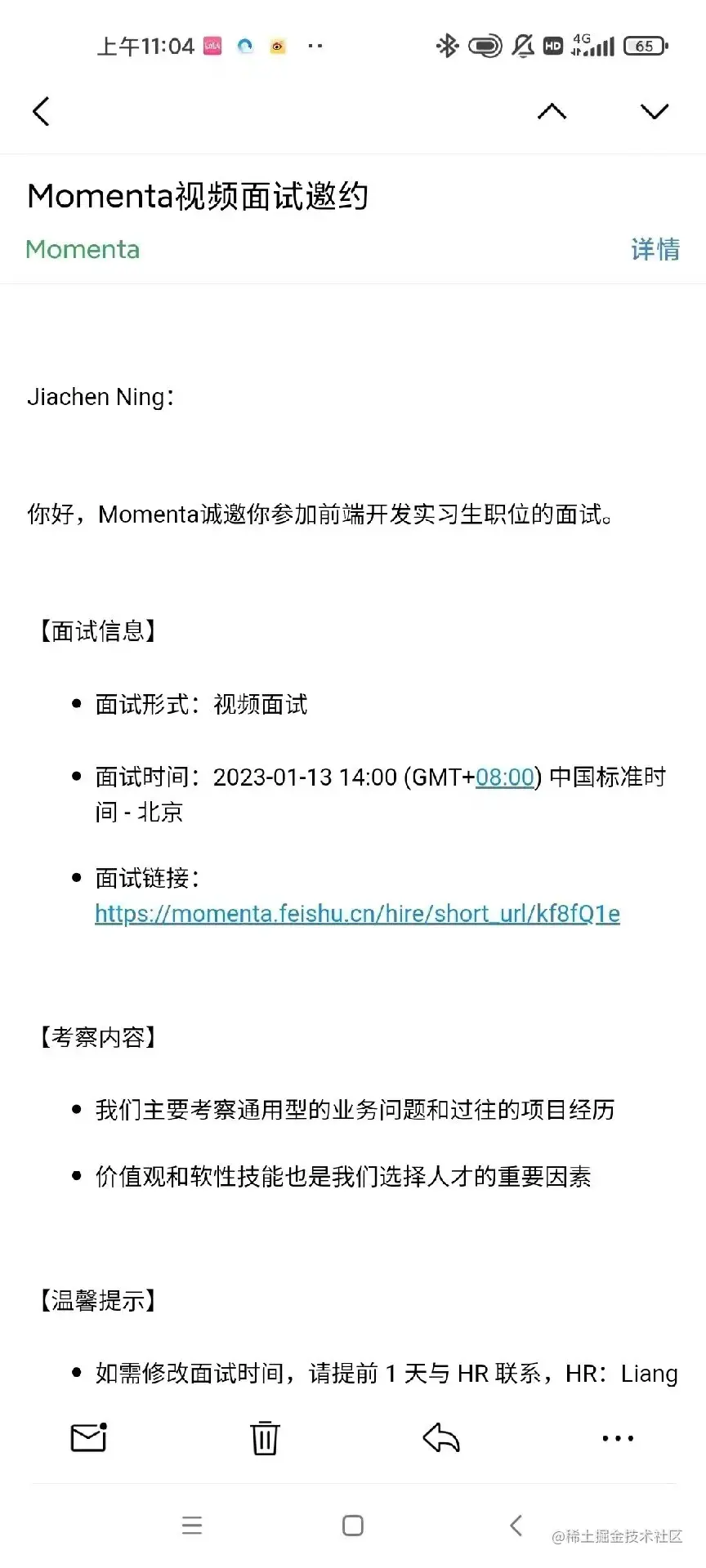This screenshot has width=706, height=1568.
Task: Open the system recent apps menu
Action: pos(192,1526)
